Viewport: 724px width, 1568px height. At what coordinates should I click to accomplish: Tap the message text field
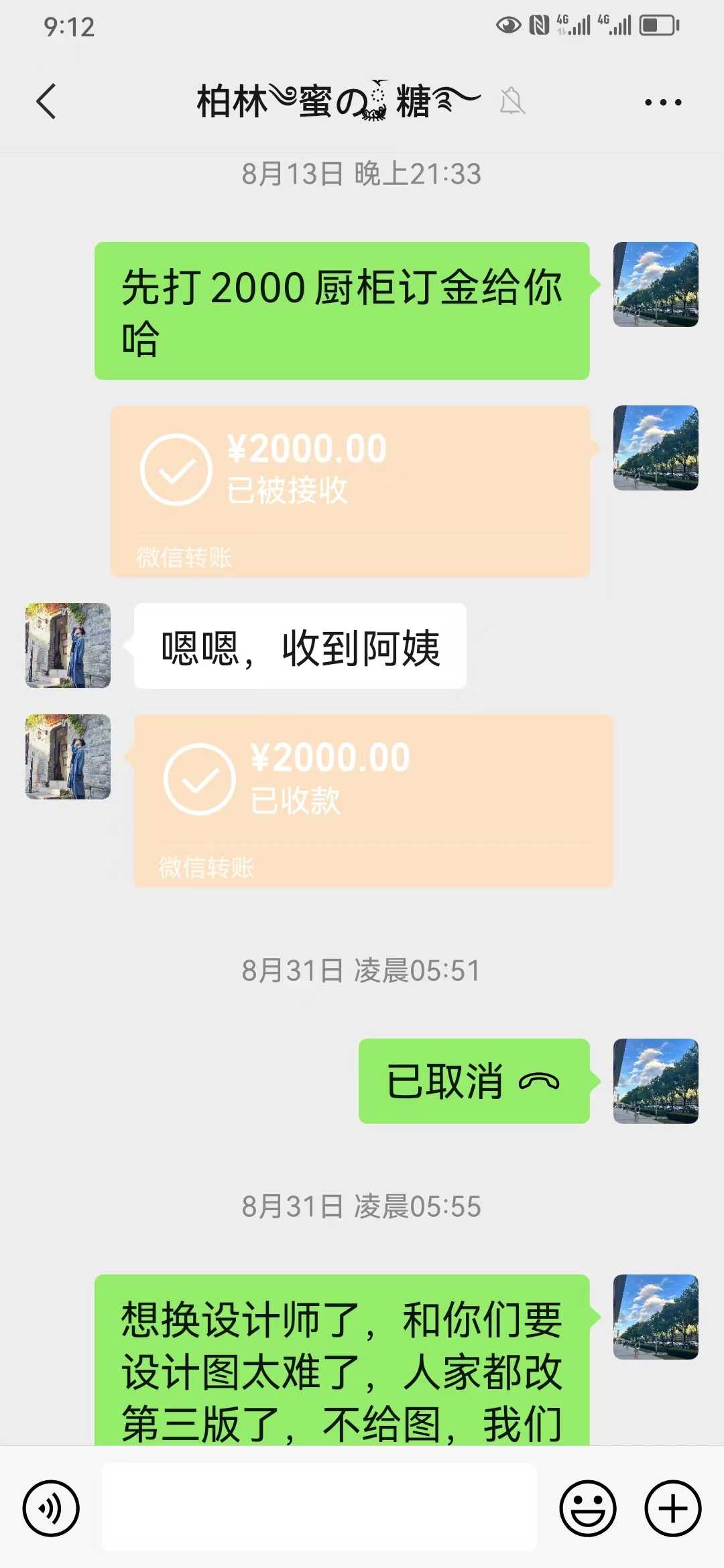319,1507
